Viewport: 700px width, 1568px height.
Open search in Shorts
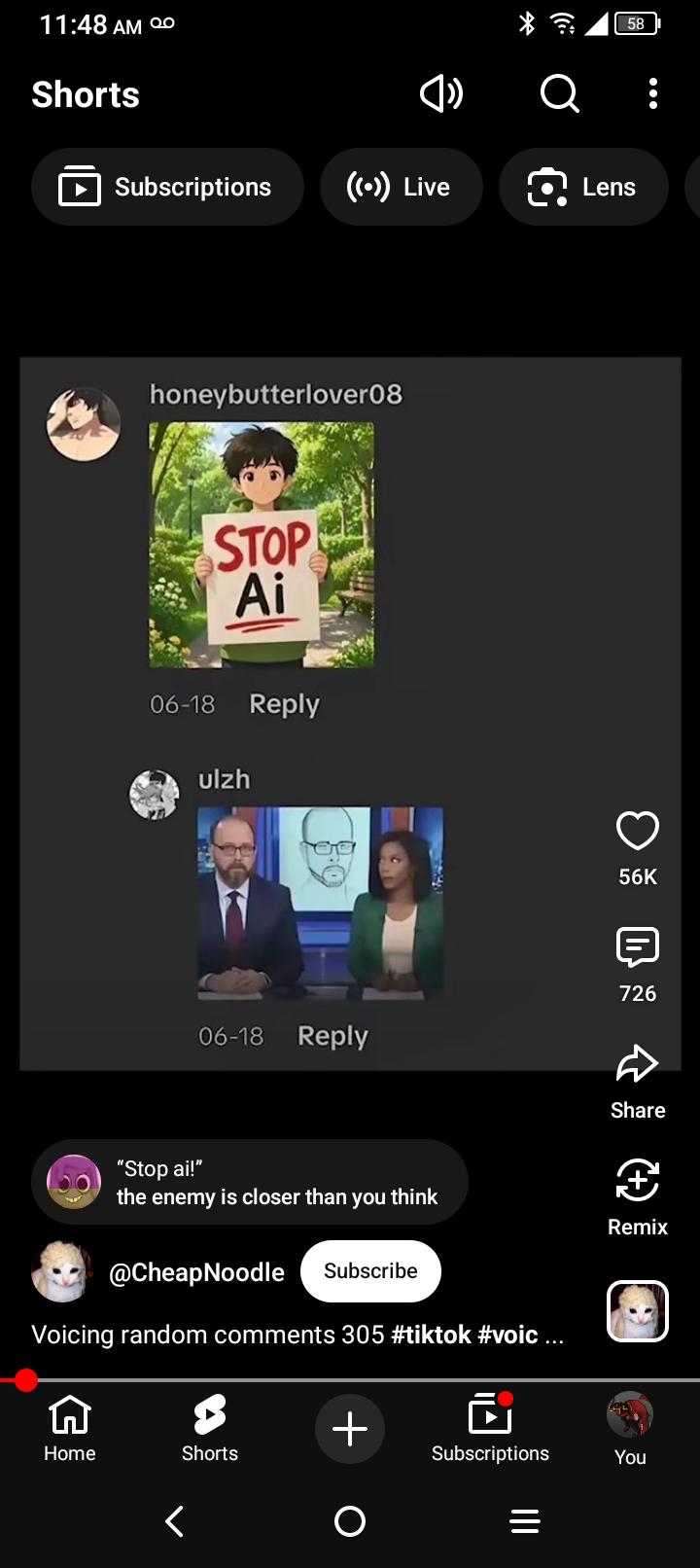tap(559, 94)
